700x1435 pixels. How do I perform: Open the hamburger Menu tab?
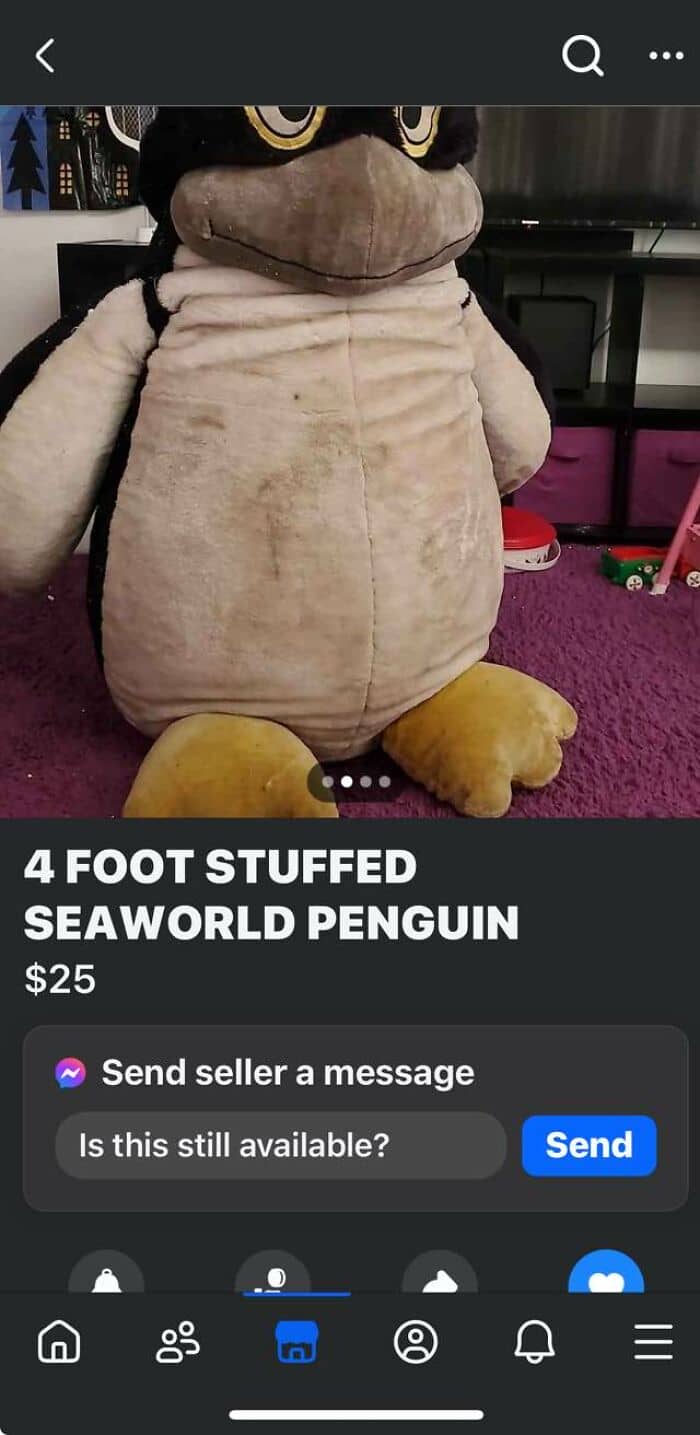654,1342
